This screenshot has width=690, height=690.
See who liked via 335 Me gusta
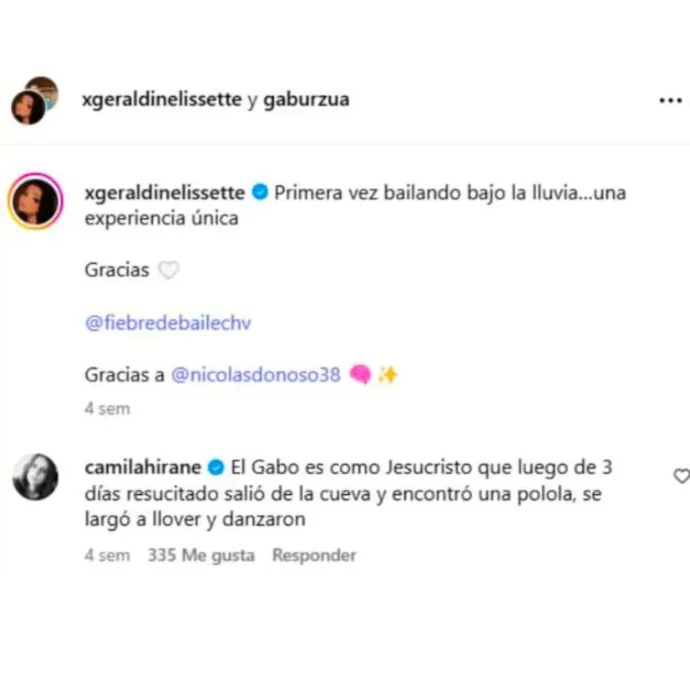[201, 555]
